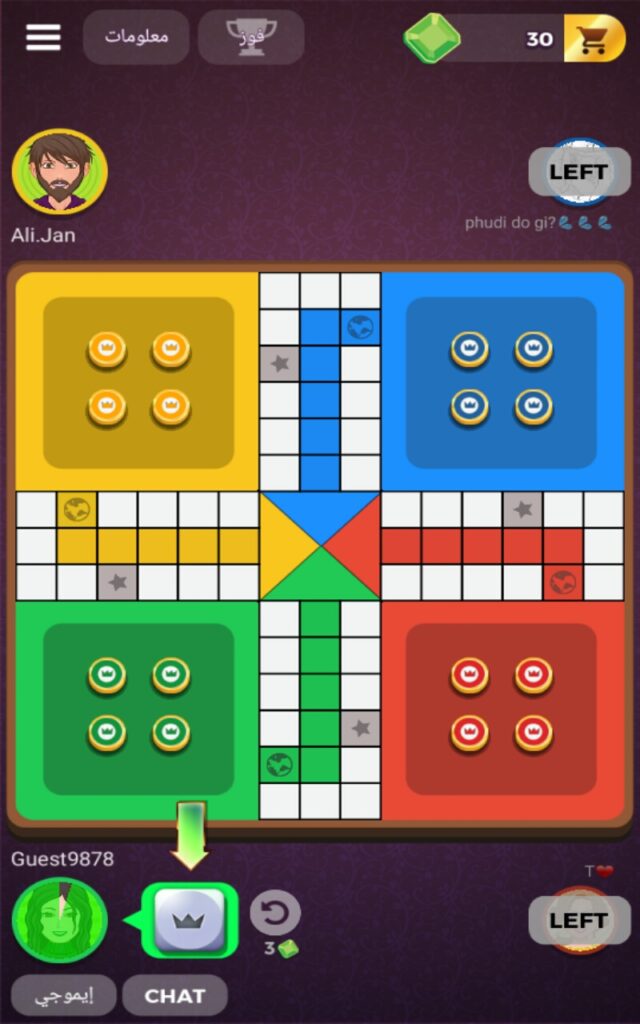Open the معلومات info button
This screenshot has height=1024, width=640.
point(136,38)
